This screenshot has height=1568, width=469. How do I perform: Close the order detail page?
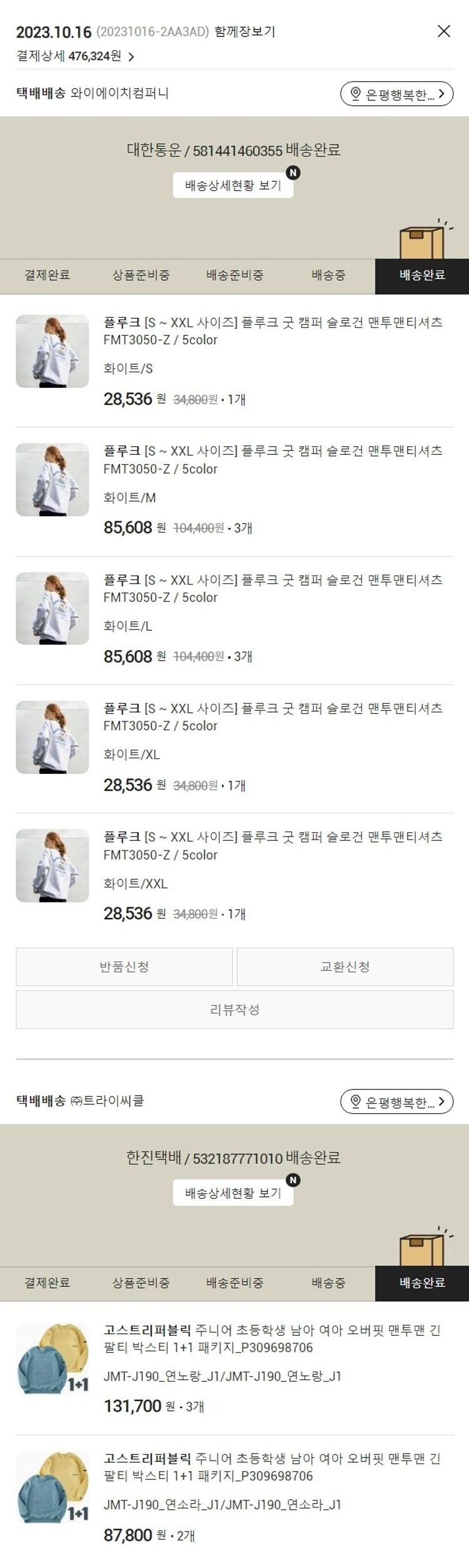[443, 31]
